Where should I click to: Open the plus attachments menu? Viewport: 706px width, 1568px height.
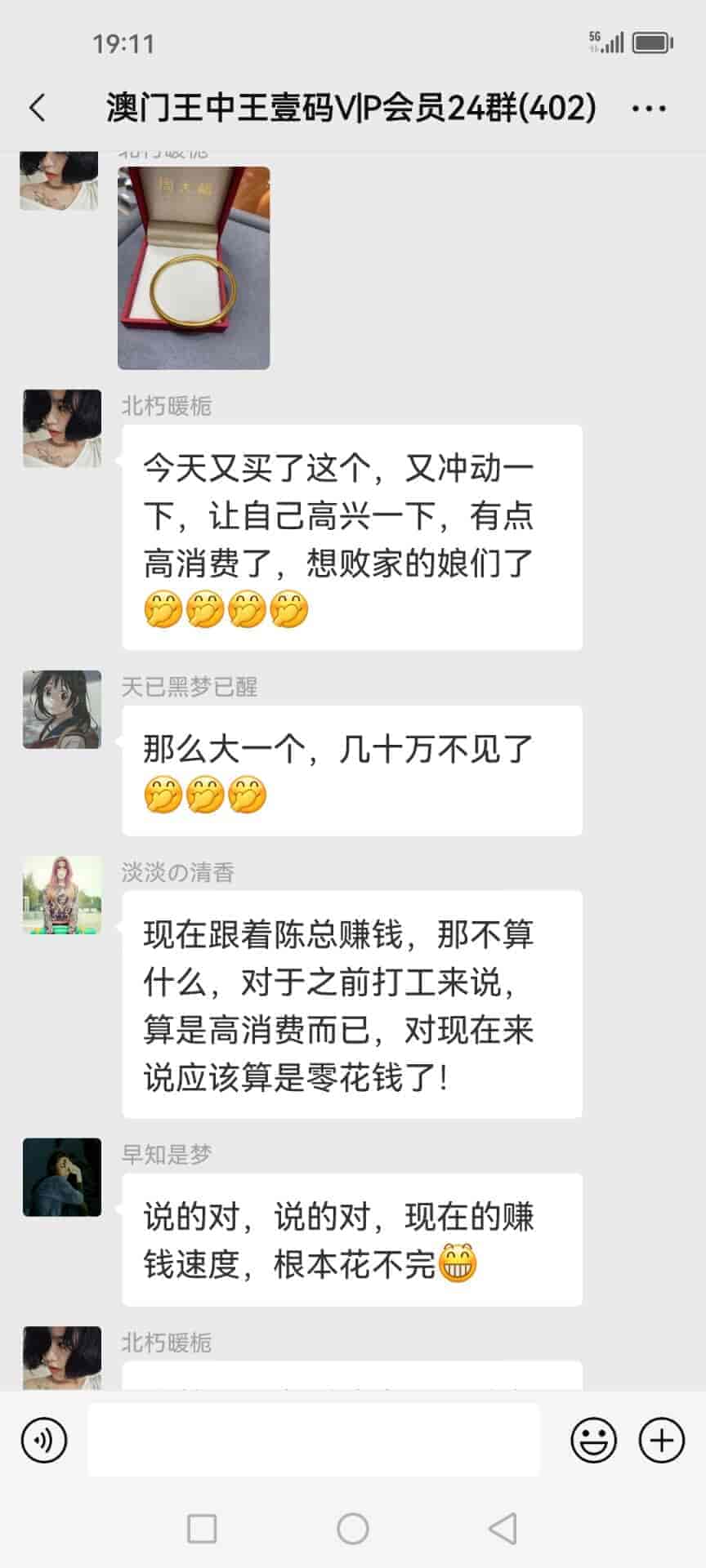[661, 1441]
